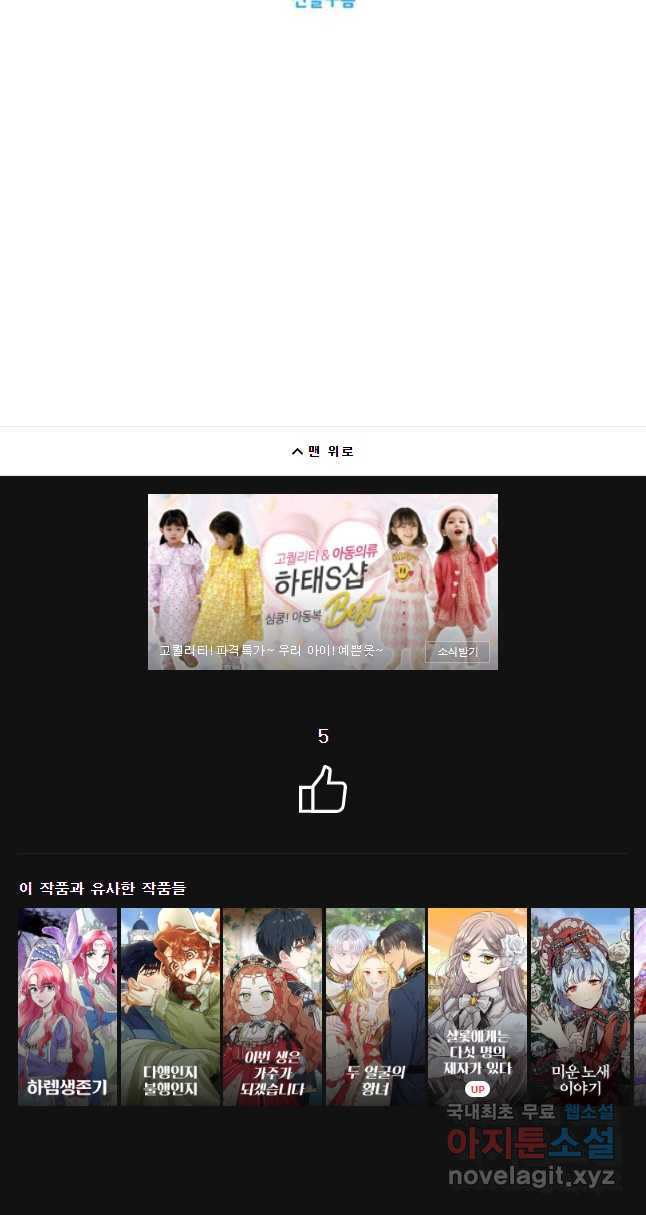Open the 두 얼굴의 황녀 webtoon
646x1215 pixels.
(375, 1006)
